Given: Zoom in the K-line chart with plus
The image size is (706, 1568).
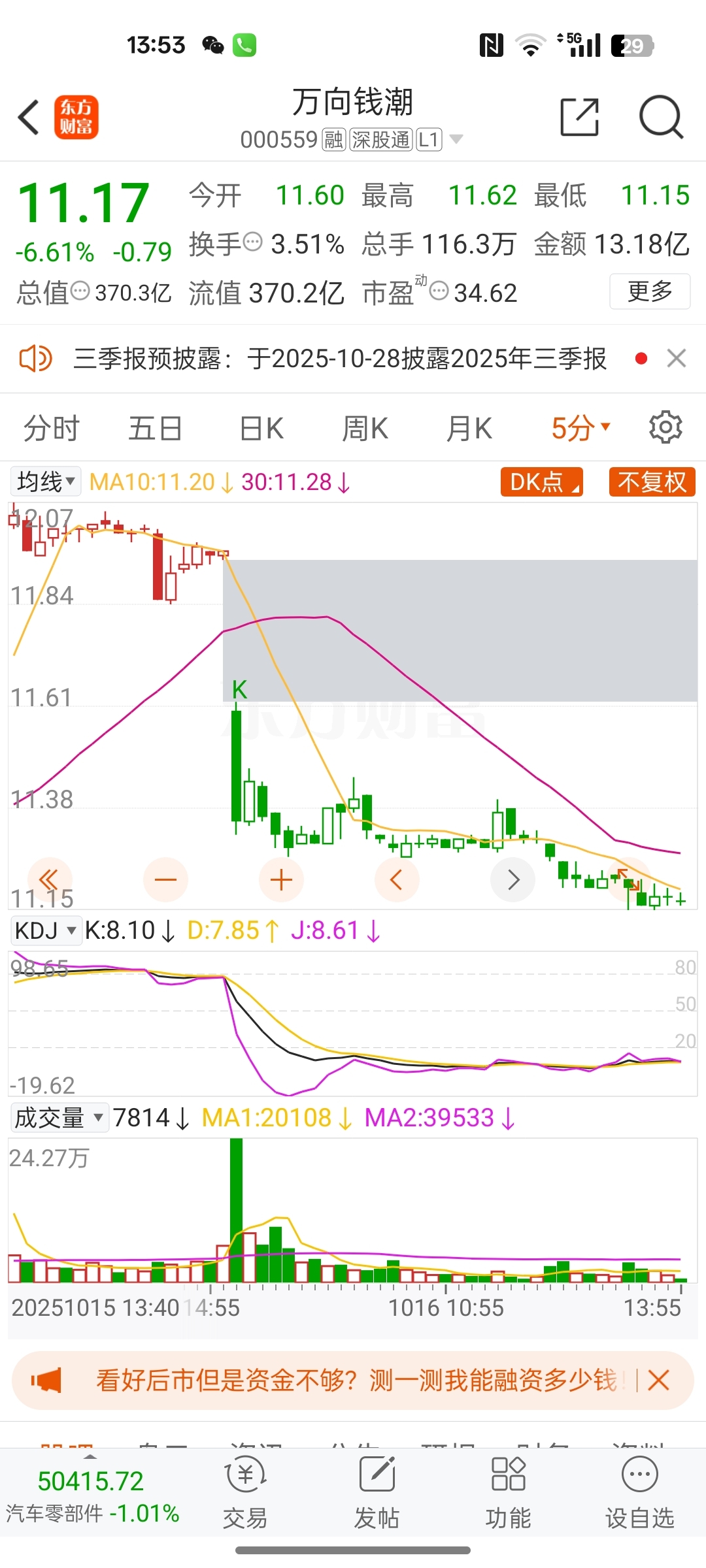Looking at the screenshot, I should [x=281, y=879].
